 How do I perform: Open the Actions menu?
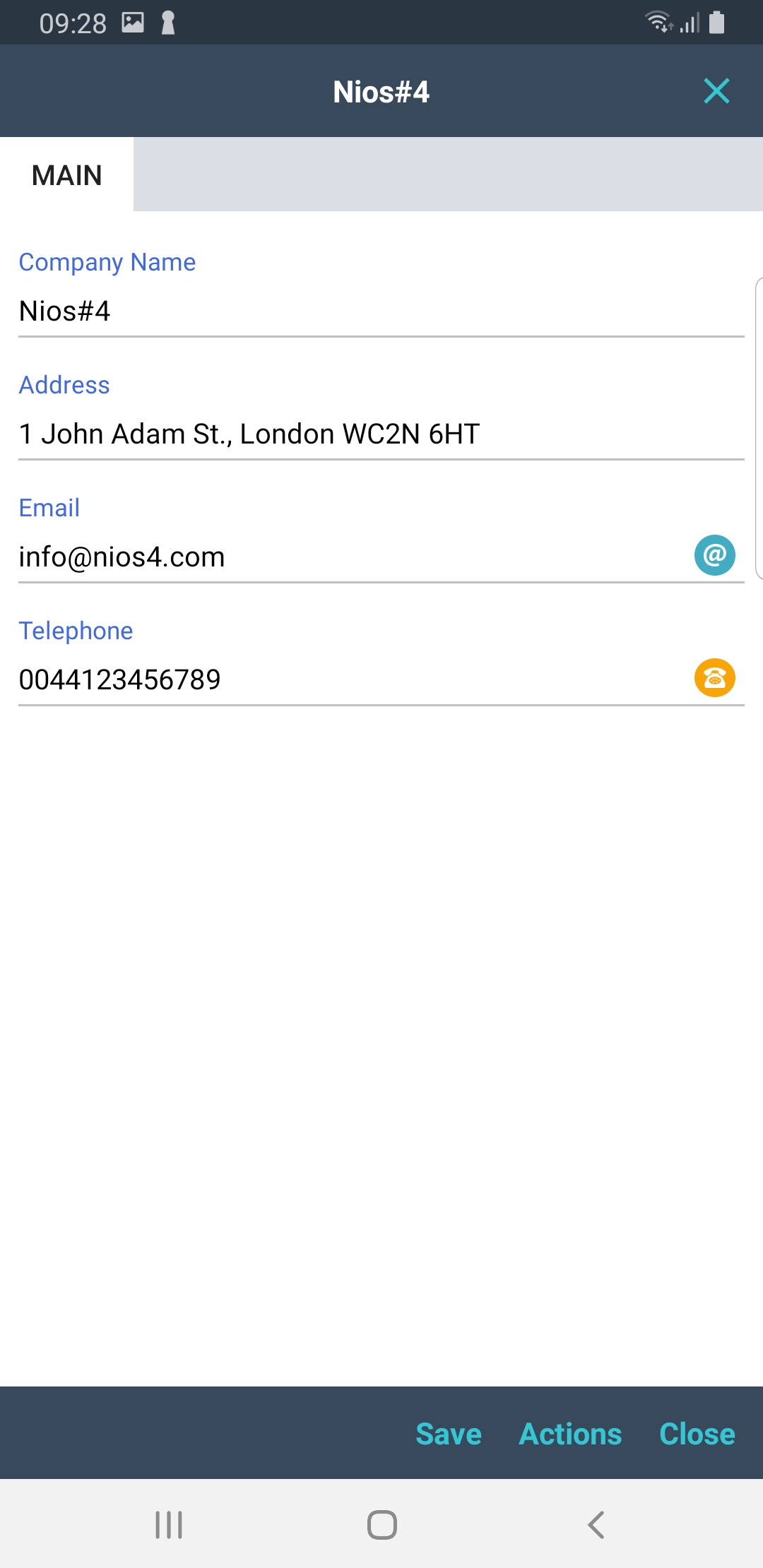tap(570, 1434)
